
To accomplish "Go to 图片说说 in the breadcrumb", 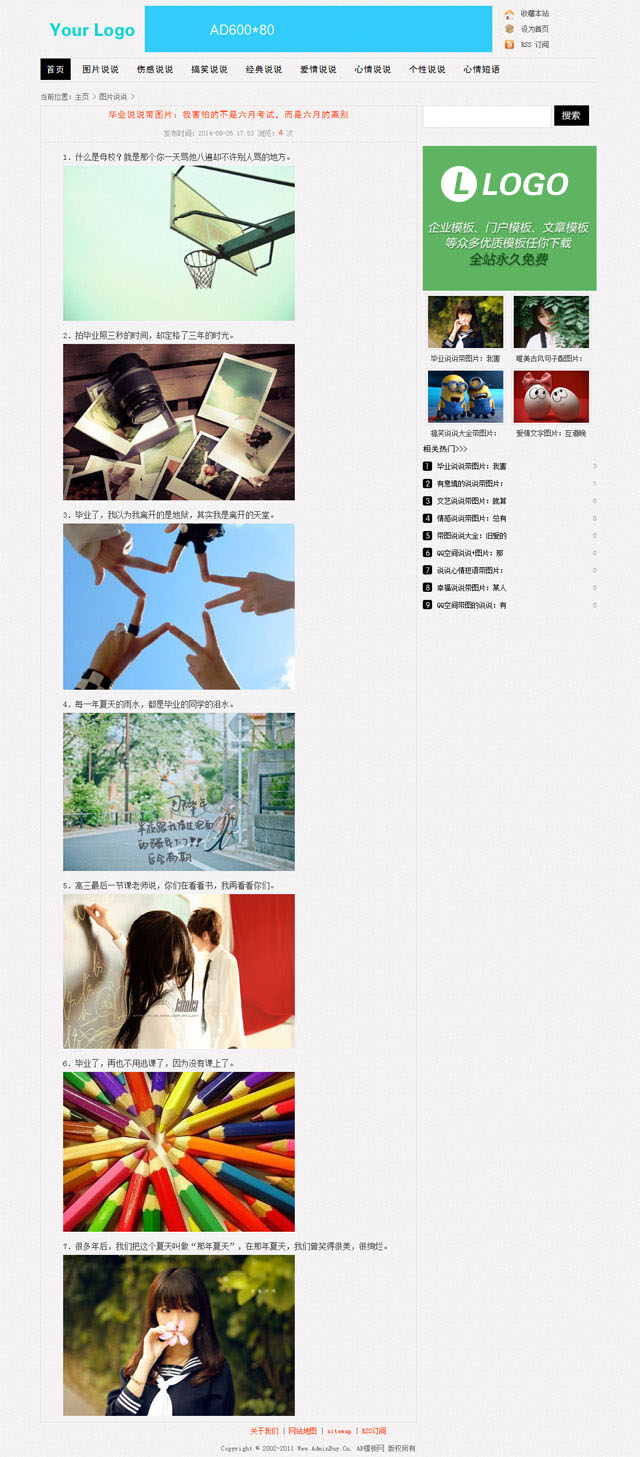I will (113, 97).
